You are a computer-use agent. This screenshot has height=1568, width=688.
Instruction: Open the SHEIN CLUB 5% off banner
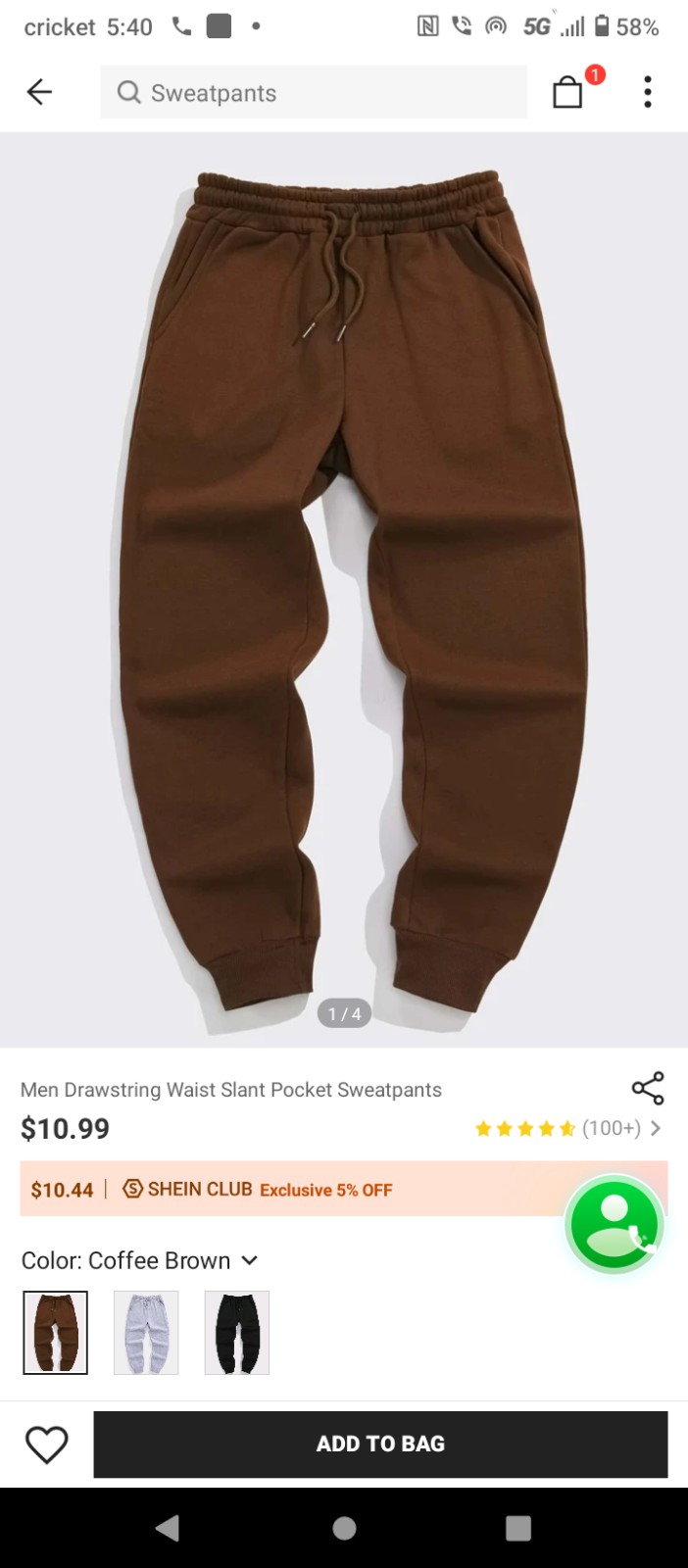point(344,1189)
